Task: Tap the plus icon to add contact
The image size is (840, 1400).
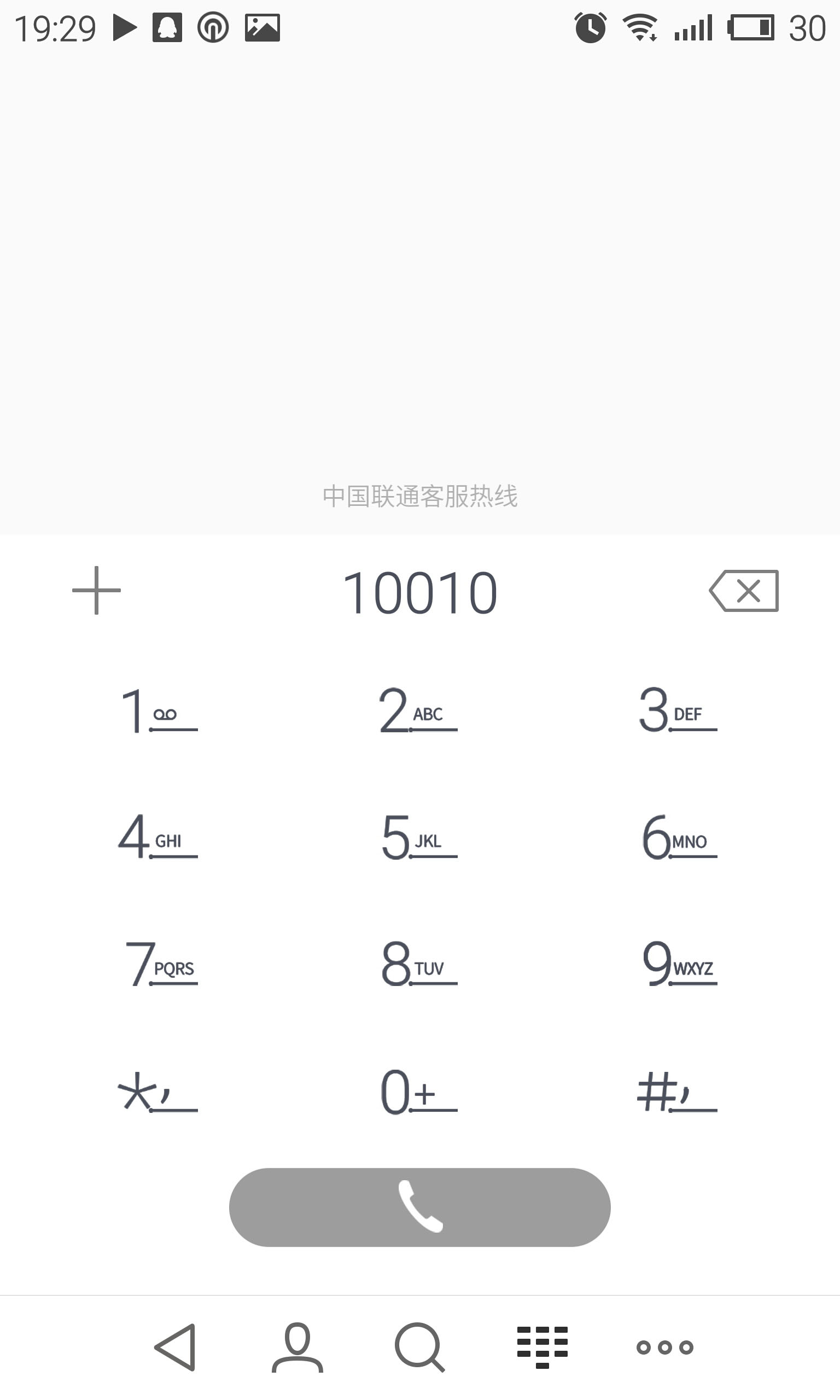Action: [96, 590]
